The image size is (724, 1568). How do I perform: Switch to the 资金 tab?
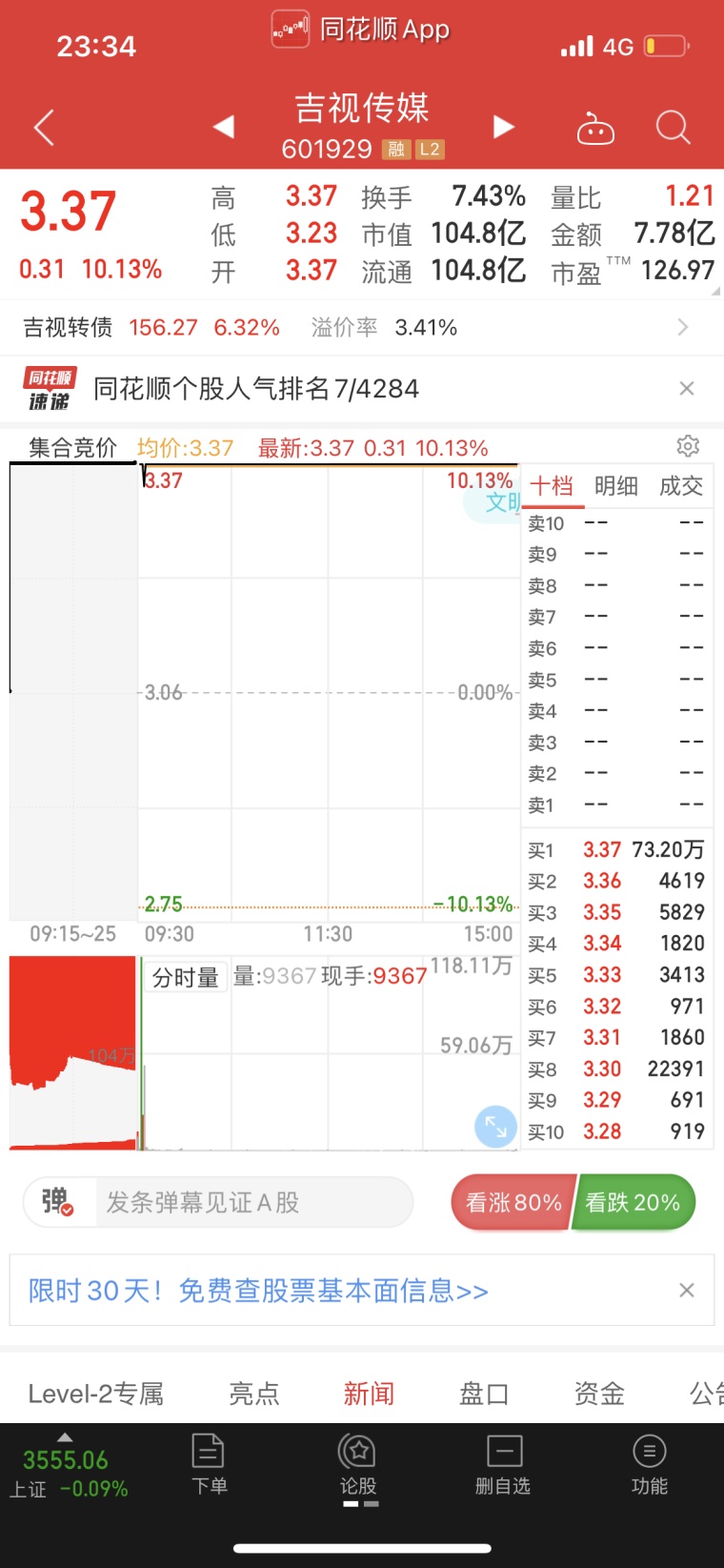[599, 1395]
